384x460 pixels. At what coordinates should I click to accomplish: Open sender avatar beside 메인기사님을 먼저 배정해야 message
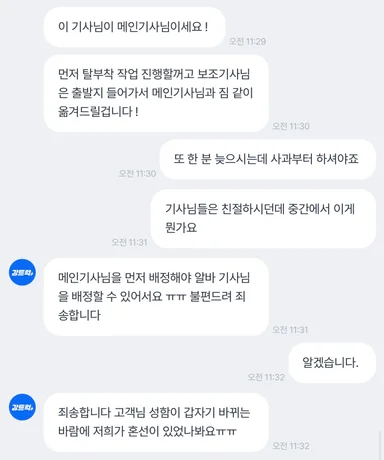coord(22,272)
